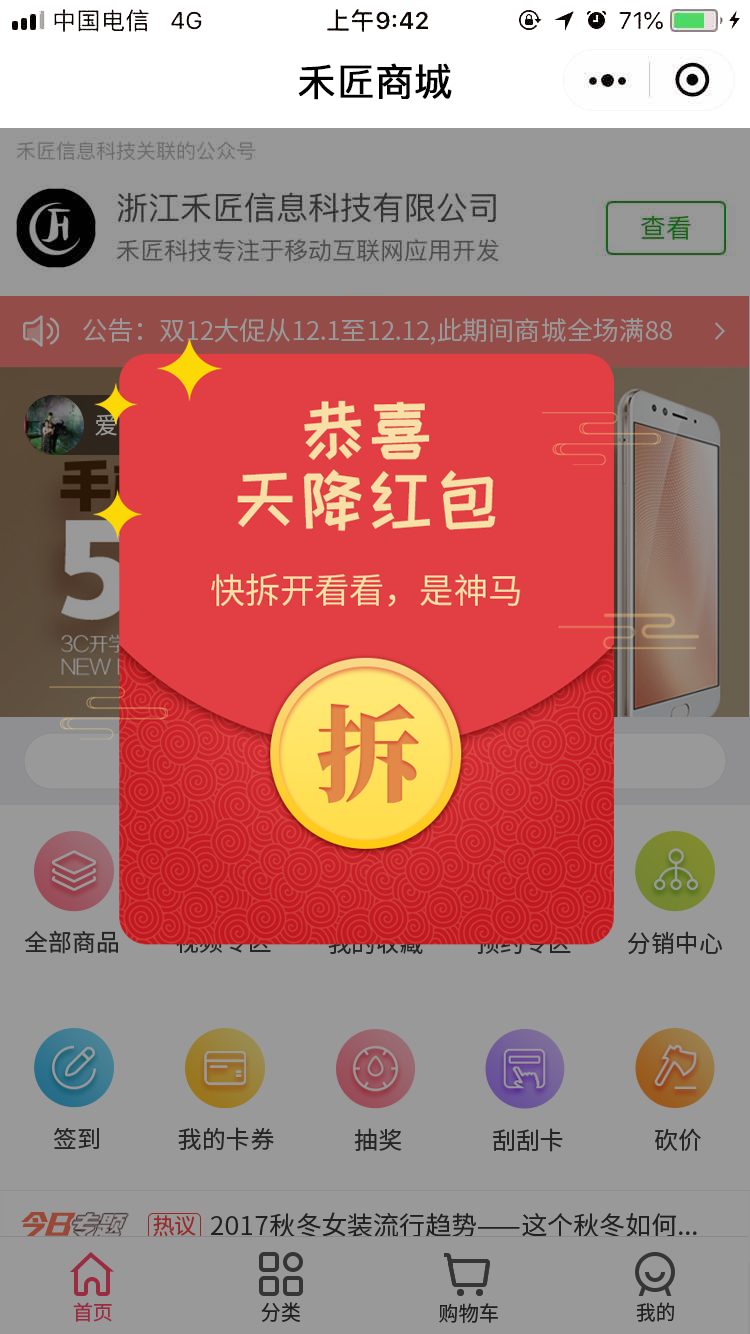Open 我的卡券
This screenshot has height=1334, width=750.
(x=225, y=1070)
